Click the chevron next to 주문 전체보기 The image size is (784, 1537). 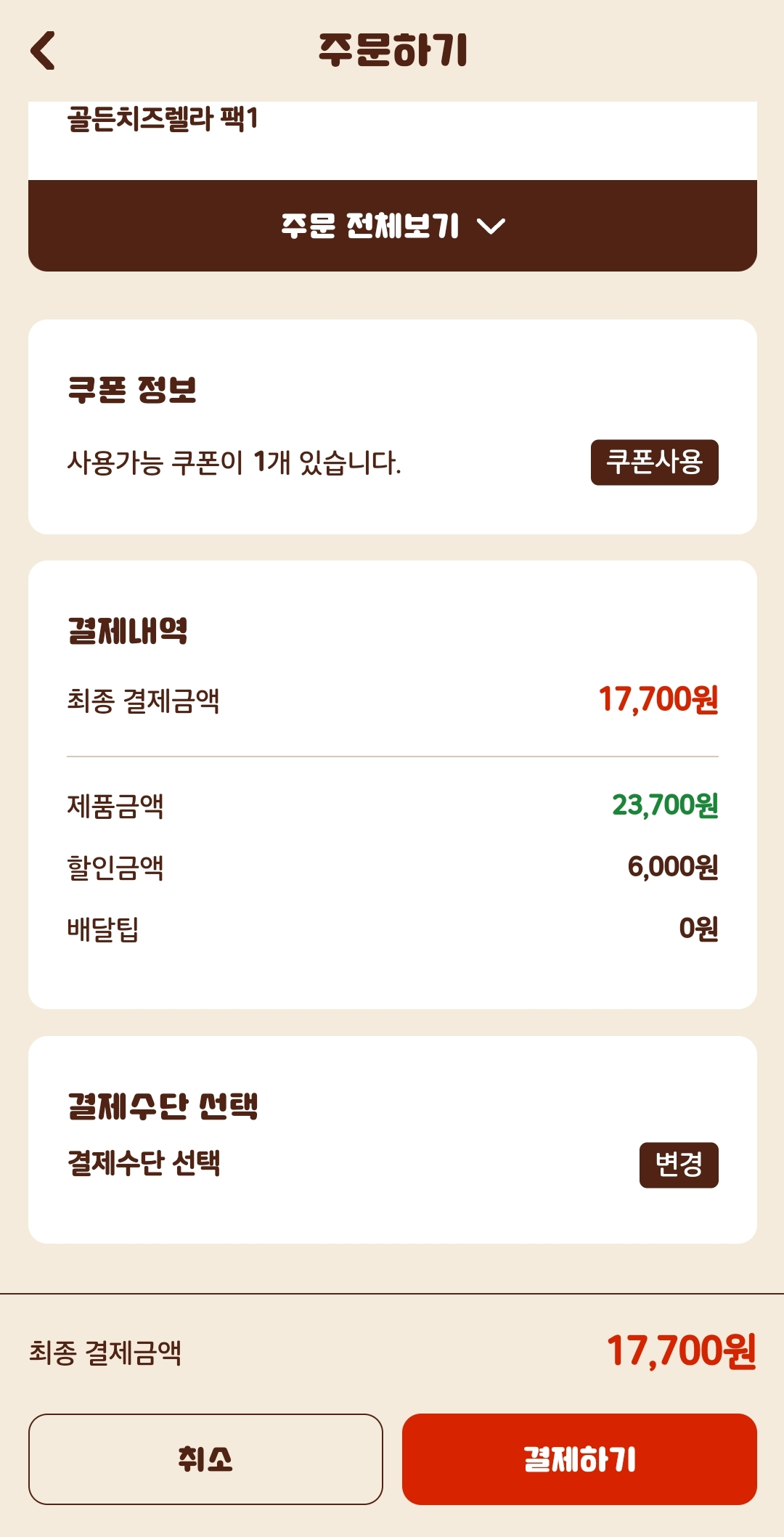(491, 227)
